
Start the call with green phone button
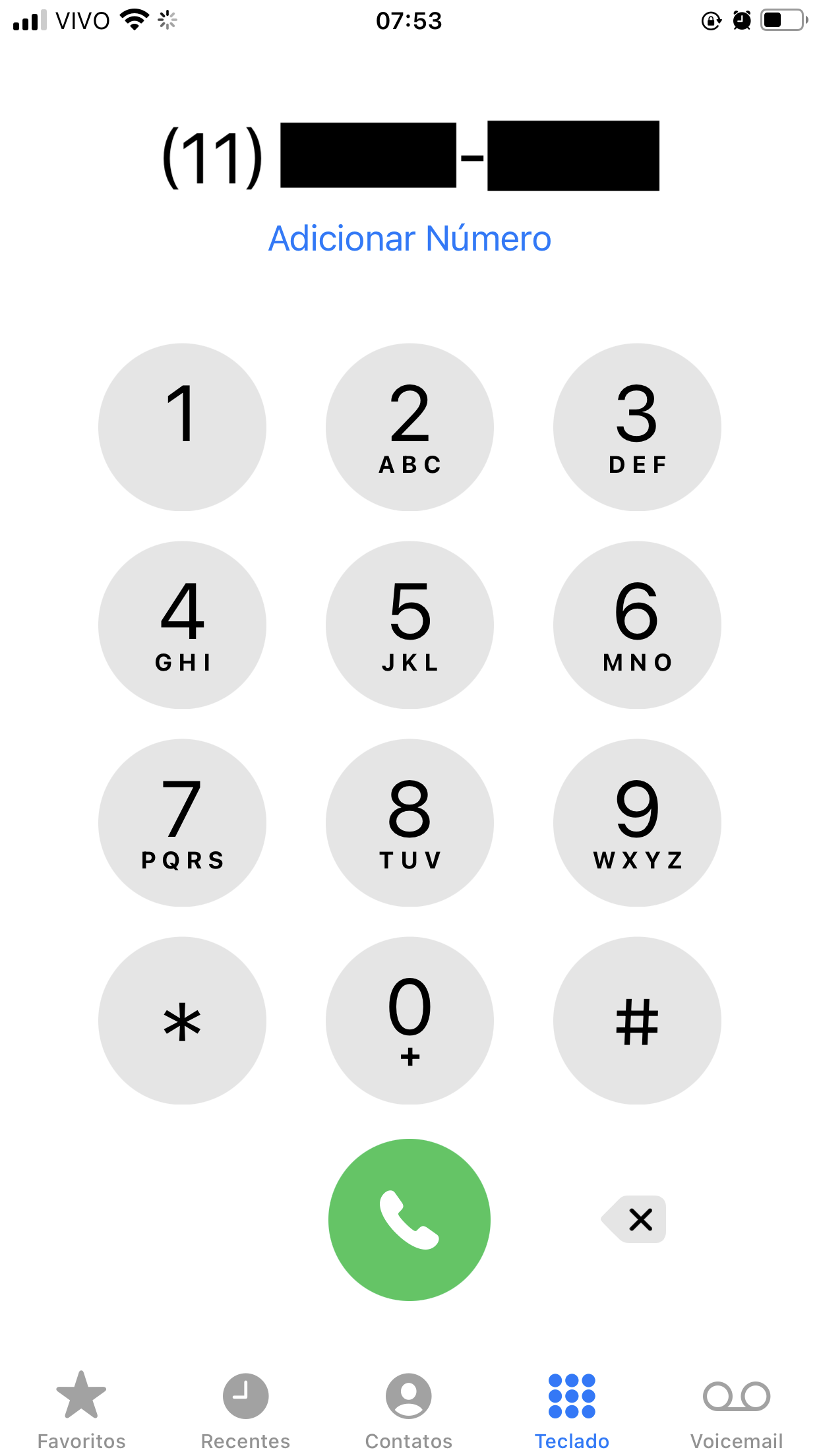(x=409, y=1219)
